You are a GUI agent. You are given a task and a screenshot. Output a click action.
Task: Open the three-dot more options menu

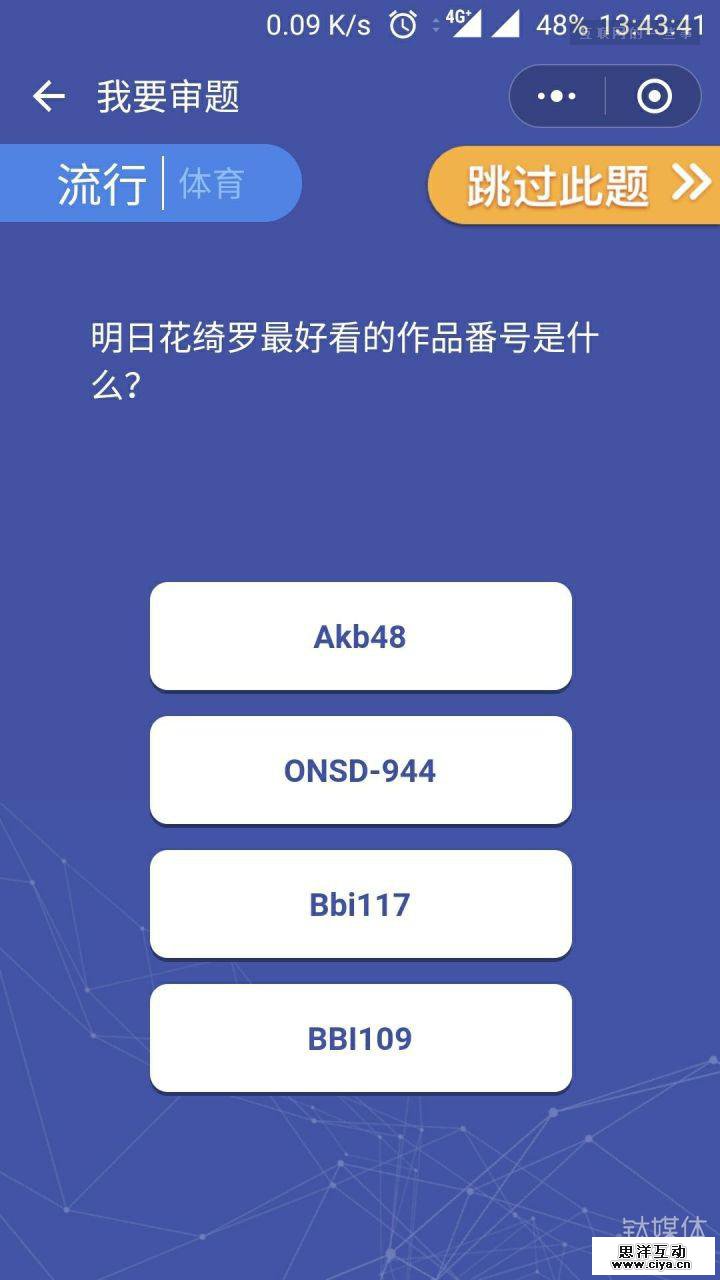555,95
